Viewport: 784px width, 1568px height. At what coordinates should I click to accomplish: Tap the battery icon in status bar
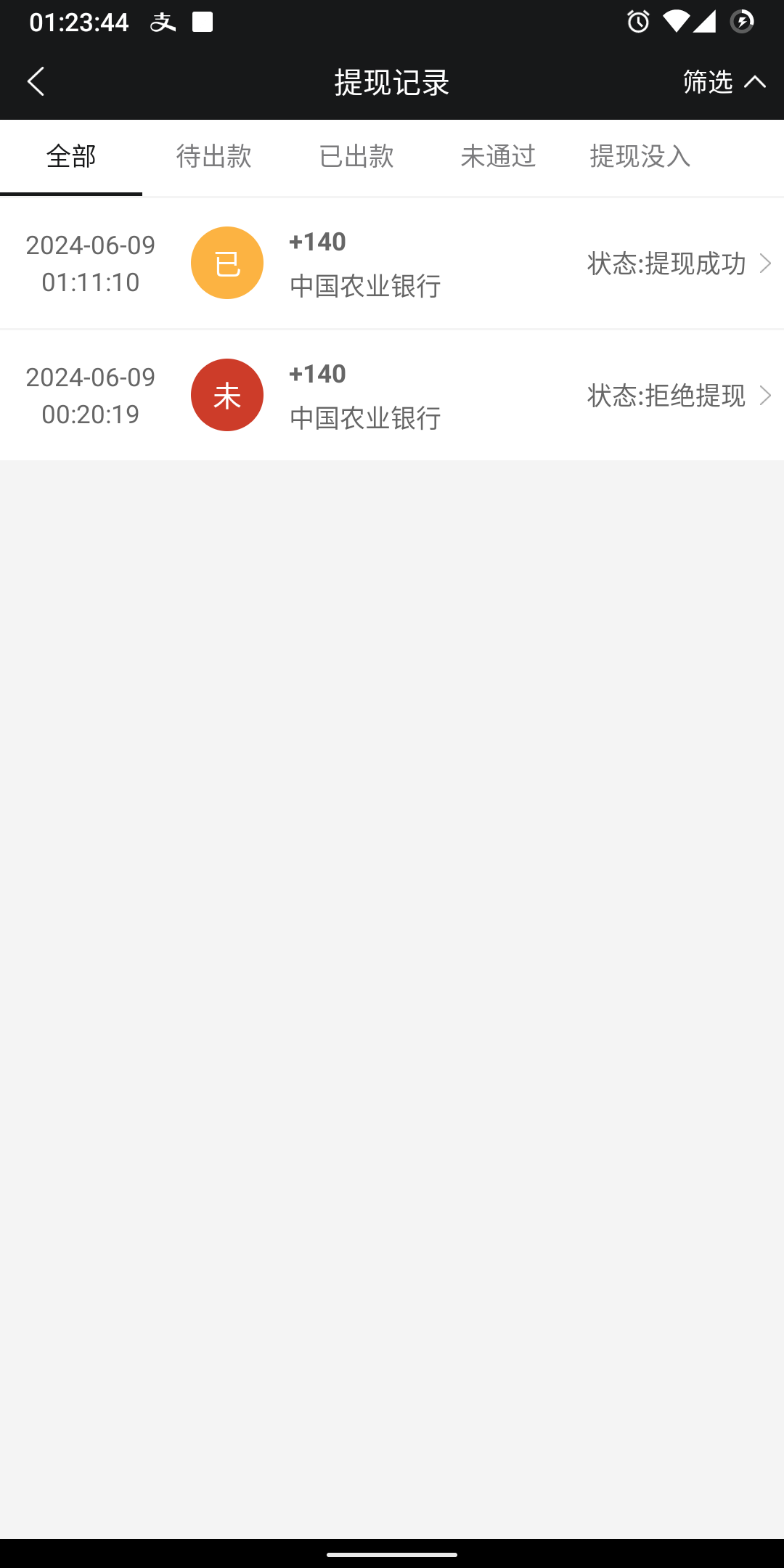pyautogui.click(x=742, y=23)
